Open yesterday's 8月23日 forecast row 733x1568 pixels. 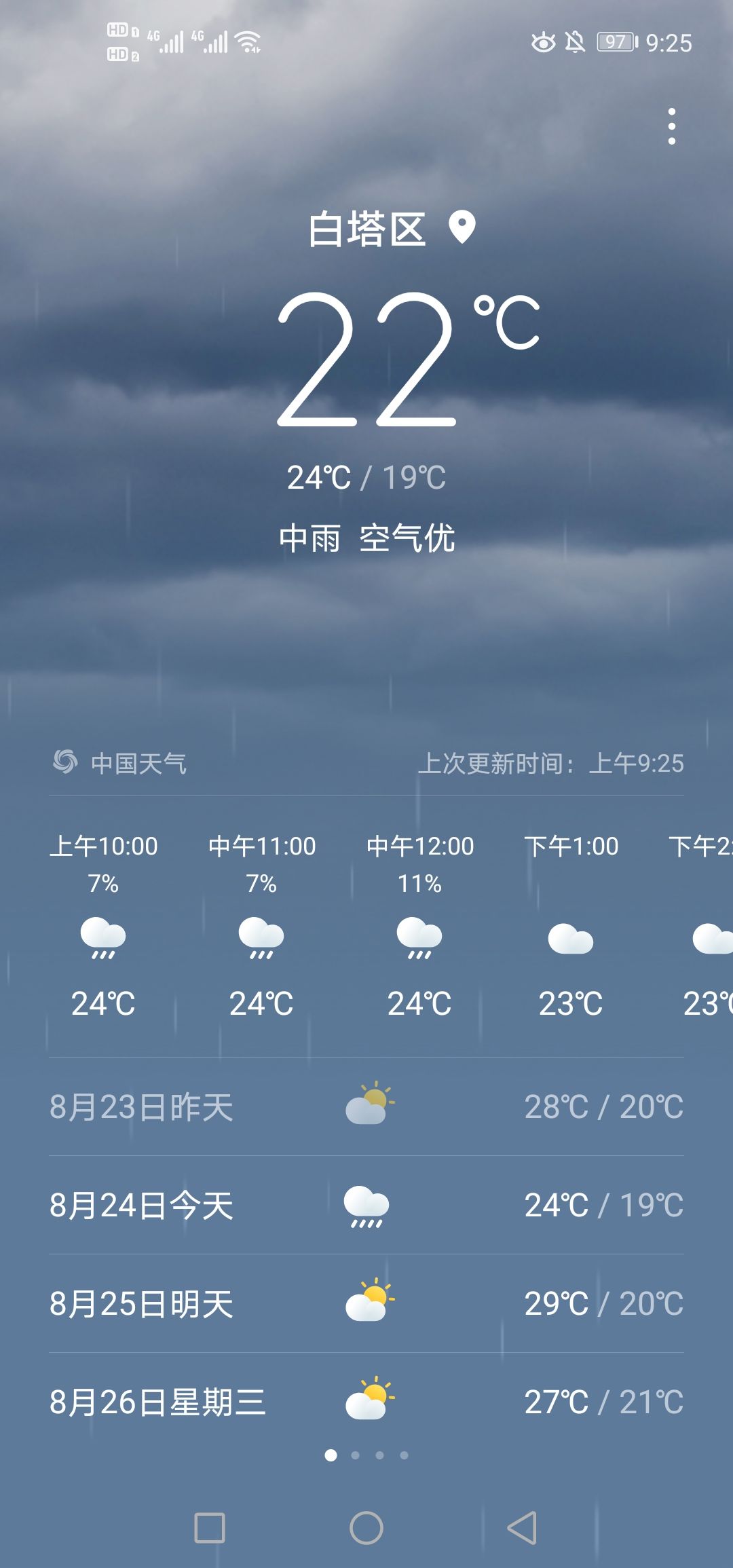[366, 1106]
